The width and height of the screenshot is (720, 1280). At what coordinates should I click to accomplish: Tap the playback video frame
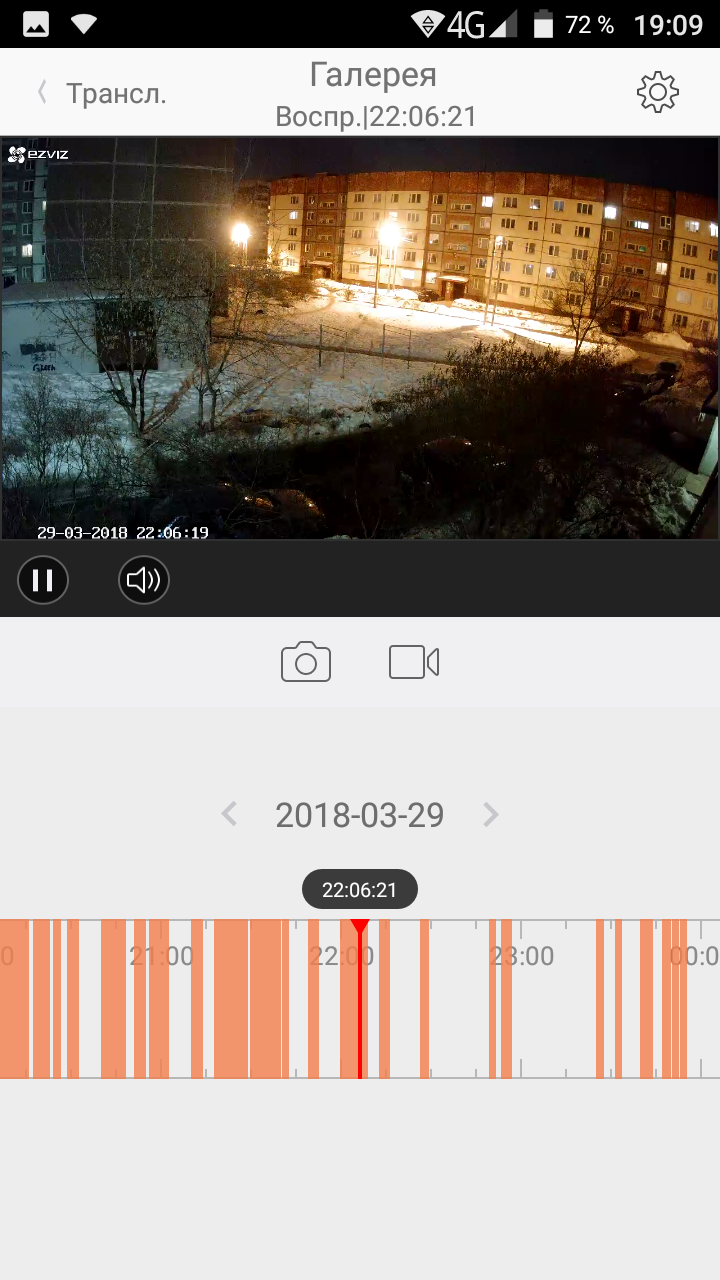[x=360, y=338]
